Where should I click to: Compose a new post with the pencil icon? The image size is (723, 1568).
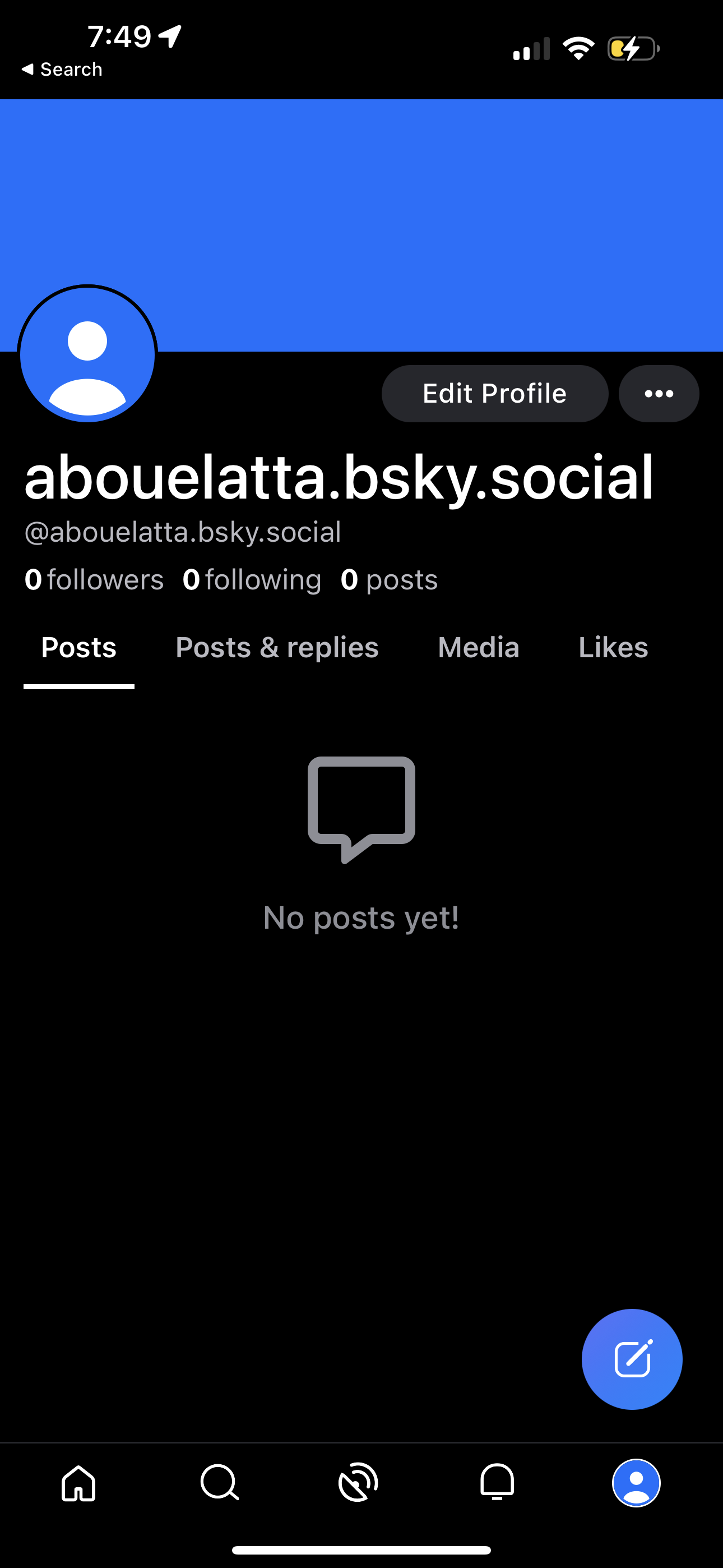[632, 1359]
